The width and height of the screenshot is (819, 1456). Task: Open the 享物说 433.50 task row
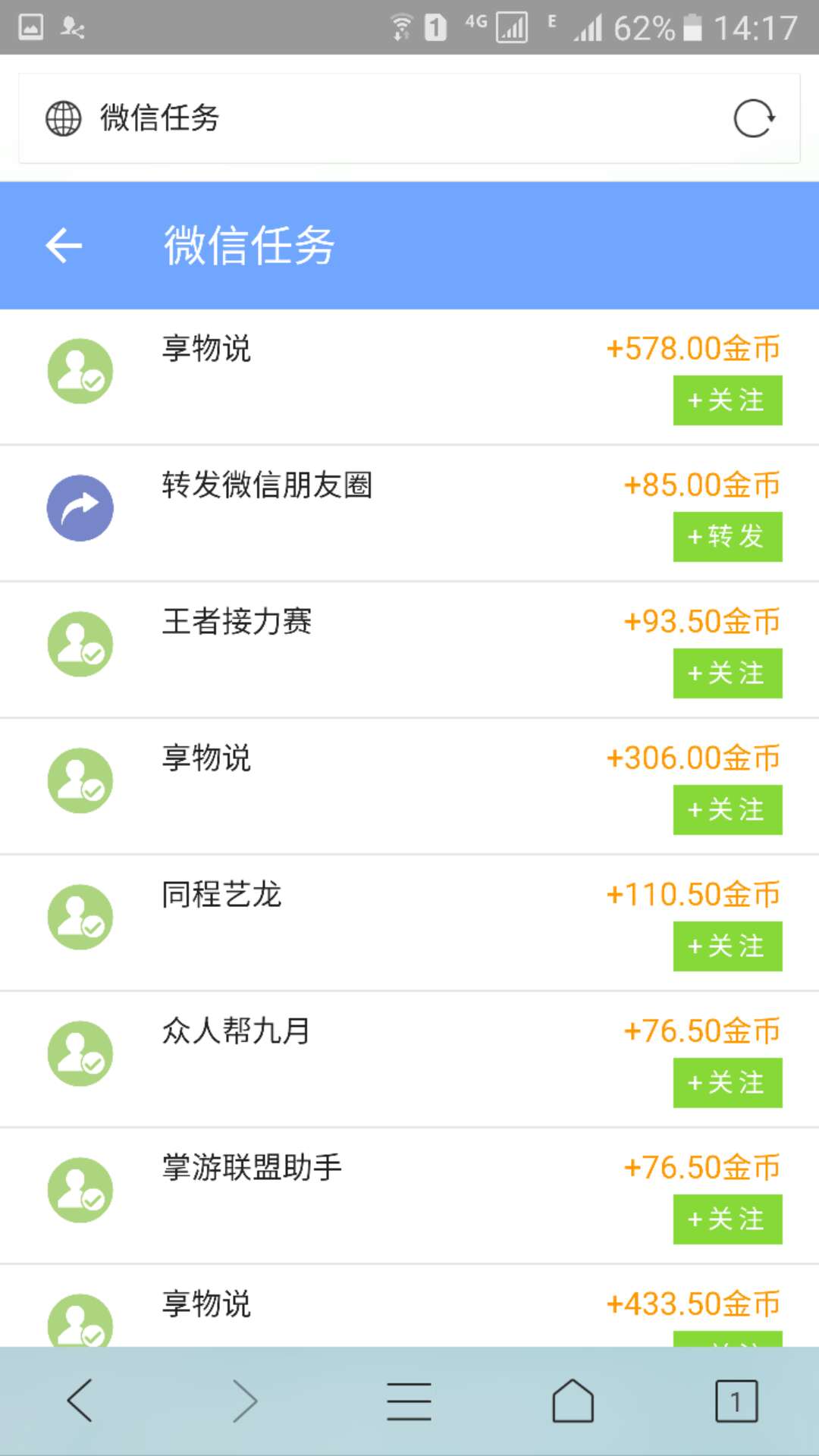[409, 1306]
